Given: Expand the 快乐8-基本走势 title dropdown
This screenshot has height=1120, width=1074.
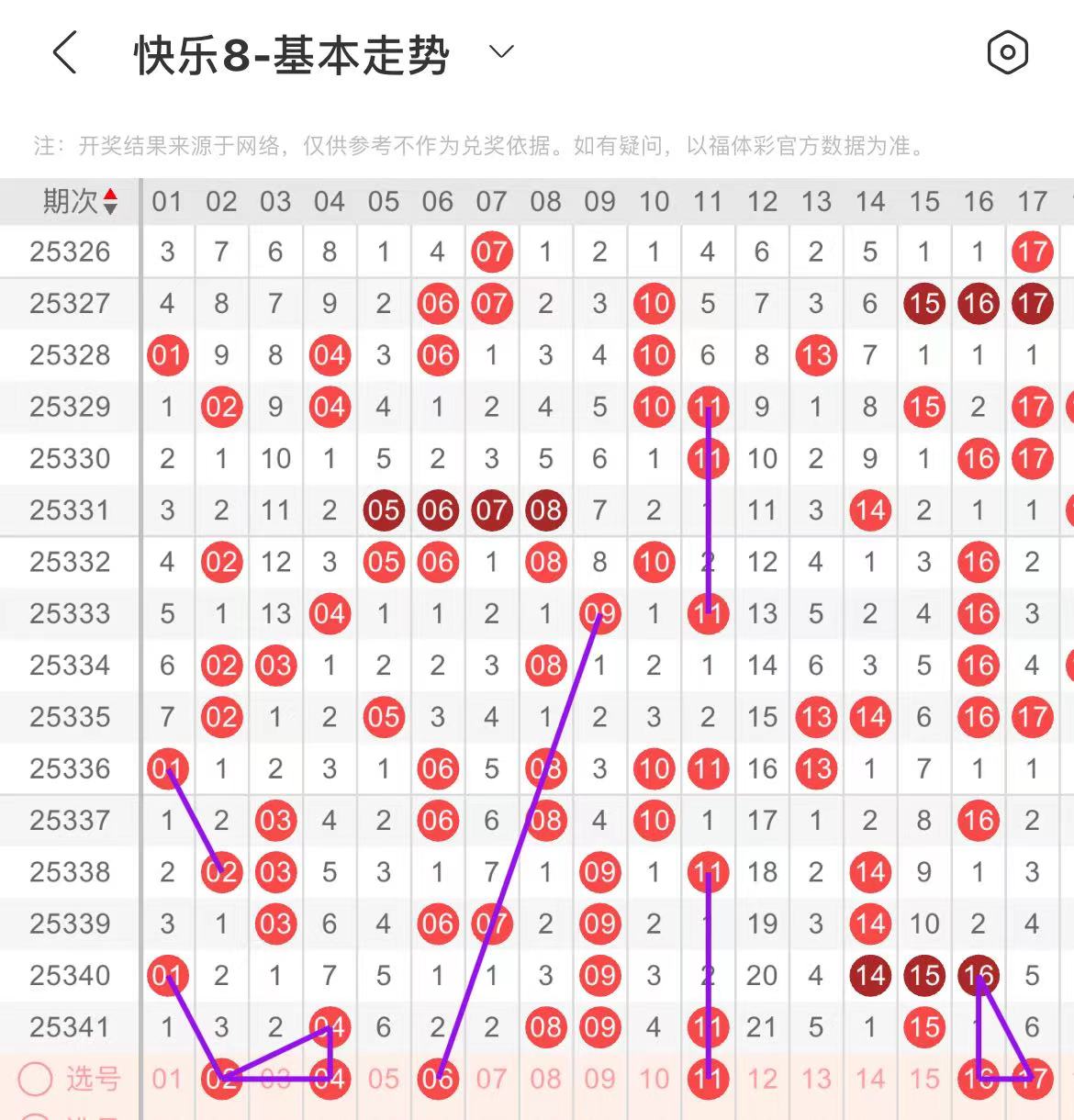Looking at the screenshot, I should coord(501,52).
